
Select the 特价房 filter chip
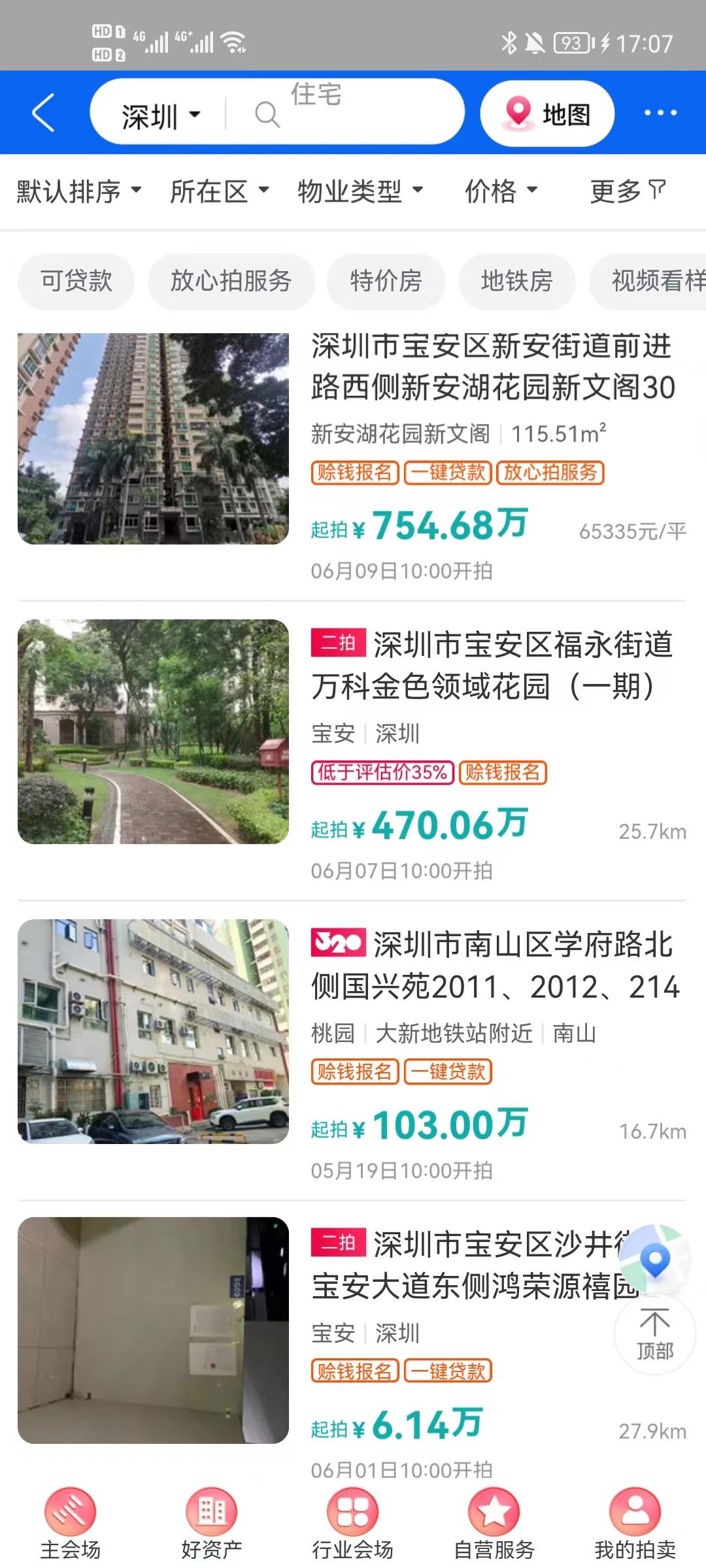point(386,282)
